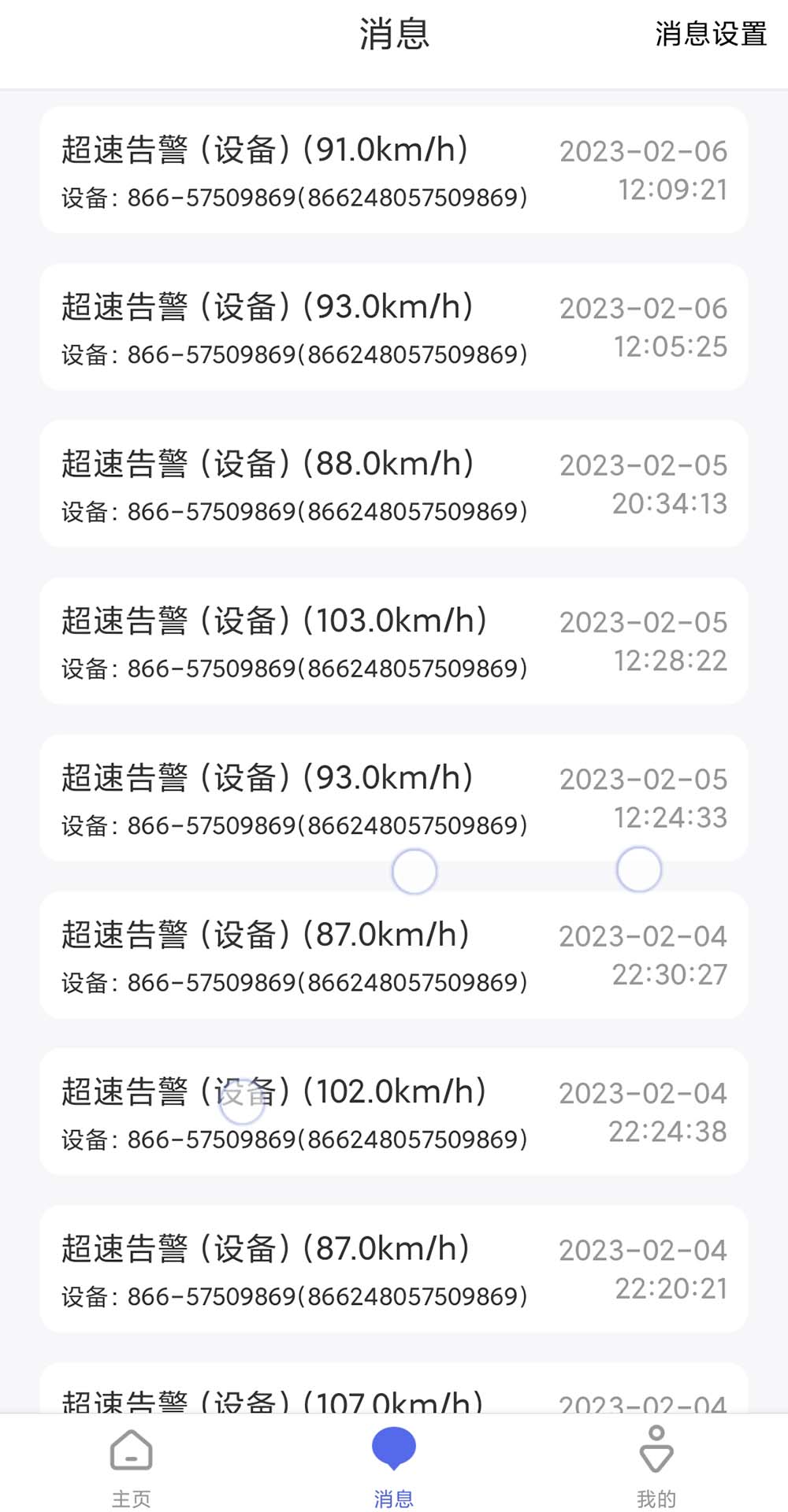Screen dimensions: 788x1512
Task: View the 102.0km/h overspeed alert
Action: pyautogui.click(x=394, y=1111)
